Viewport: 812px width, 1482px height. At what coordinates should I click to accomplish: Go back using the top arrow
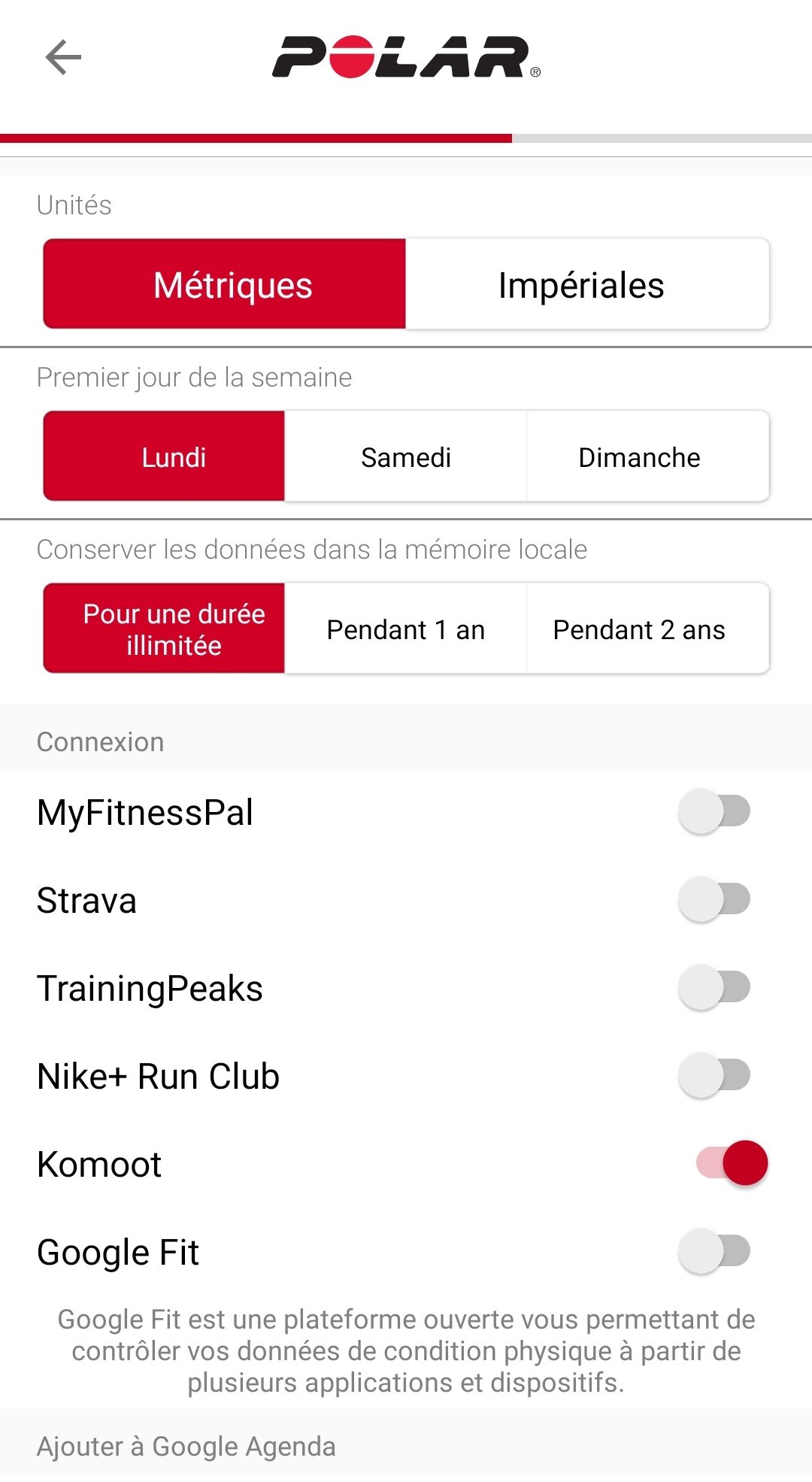click(63, 57)
